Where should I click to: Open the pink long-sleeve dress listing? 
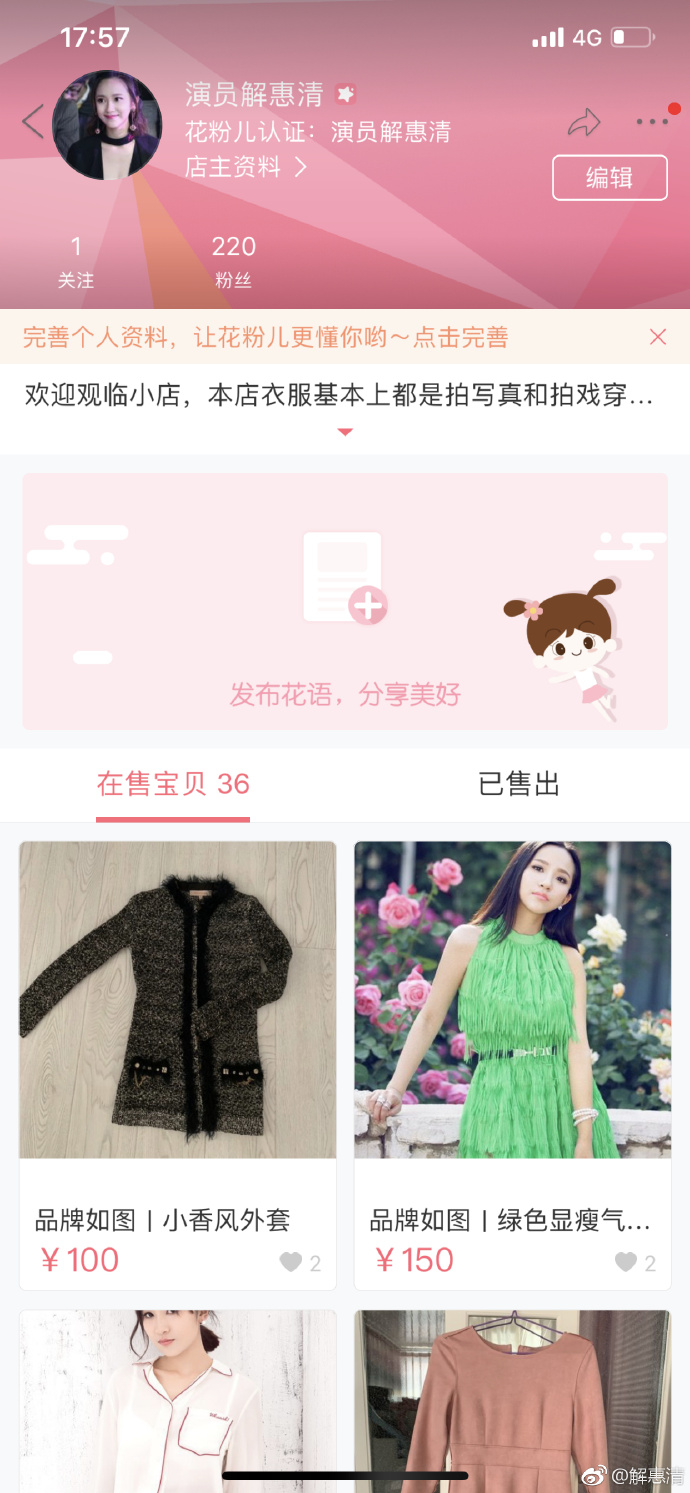click(512, 1400)
